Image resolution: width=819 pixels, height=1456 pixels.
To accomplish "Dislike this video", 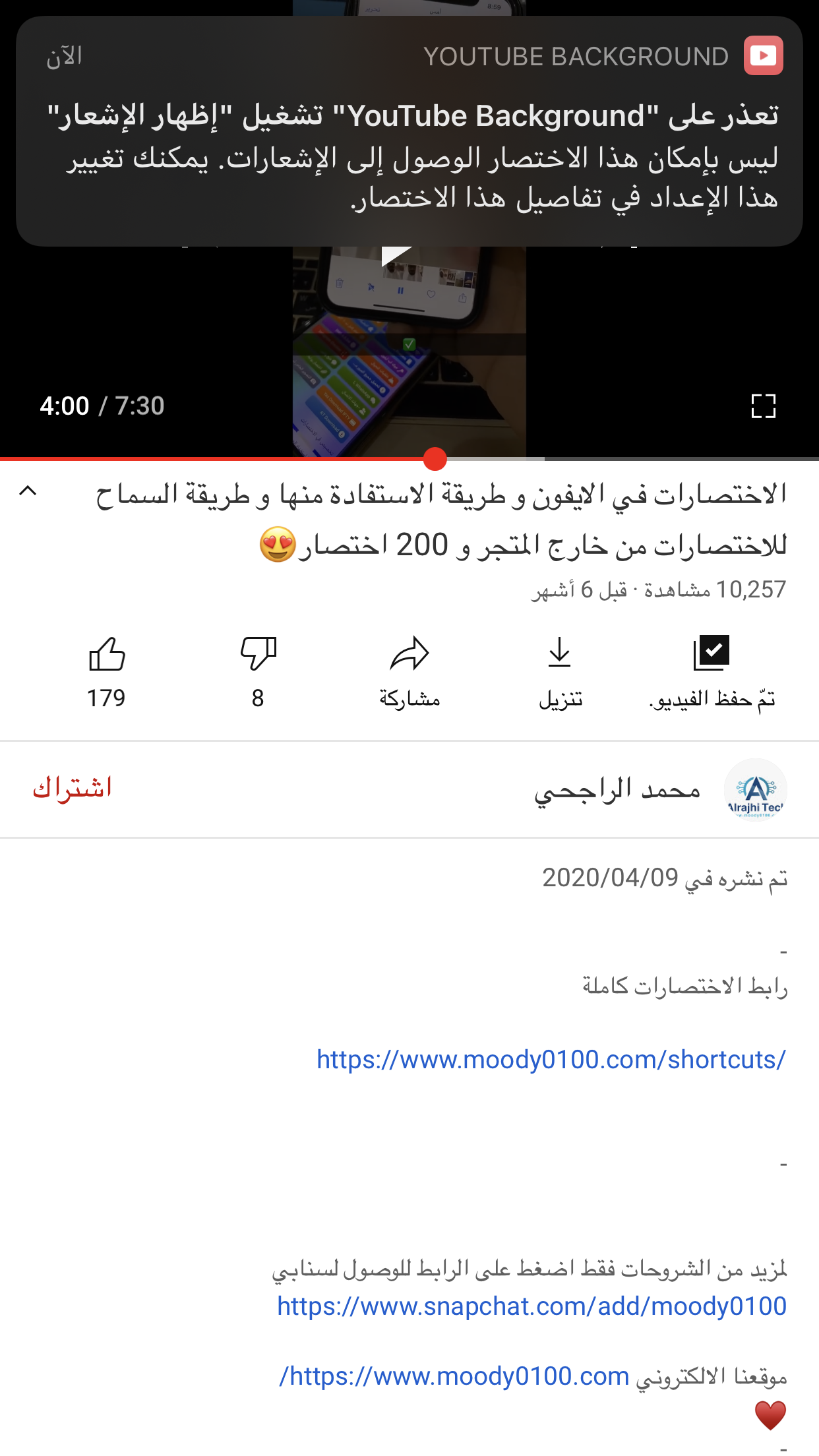I will (258, 669).
